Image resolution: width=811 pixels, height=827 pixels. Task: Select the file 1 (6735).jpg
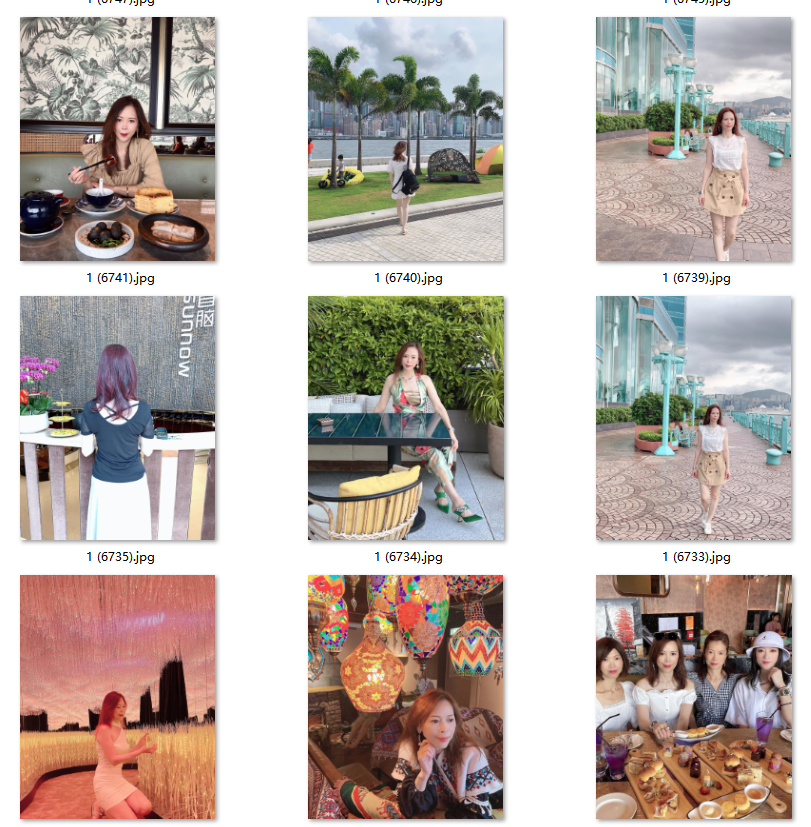[118, 418]
